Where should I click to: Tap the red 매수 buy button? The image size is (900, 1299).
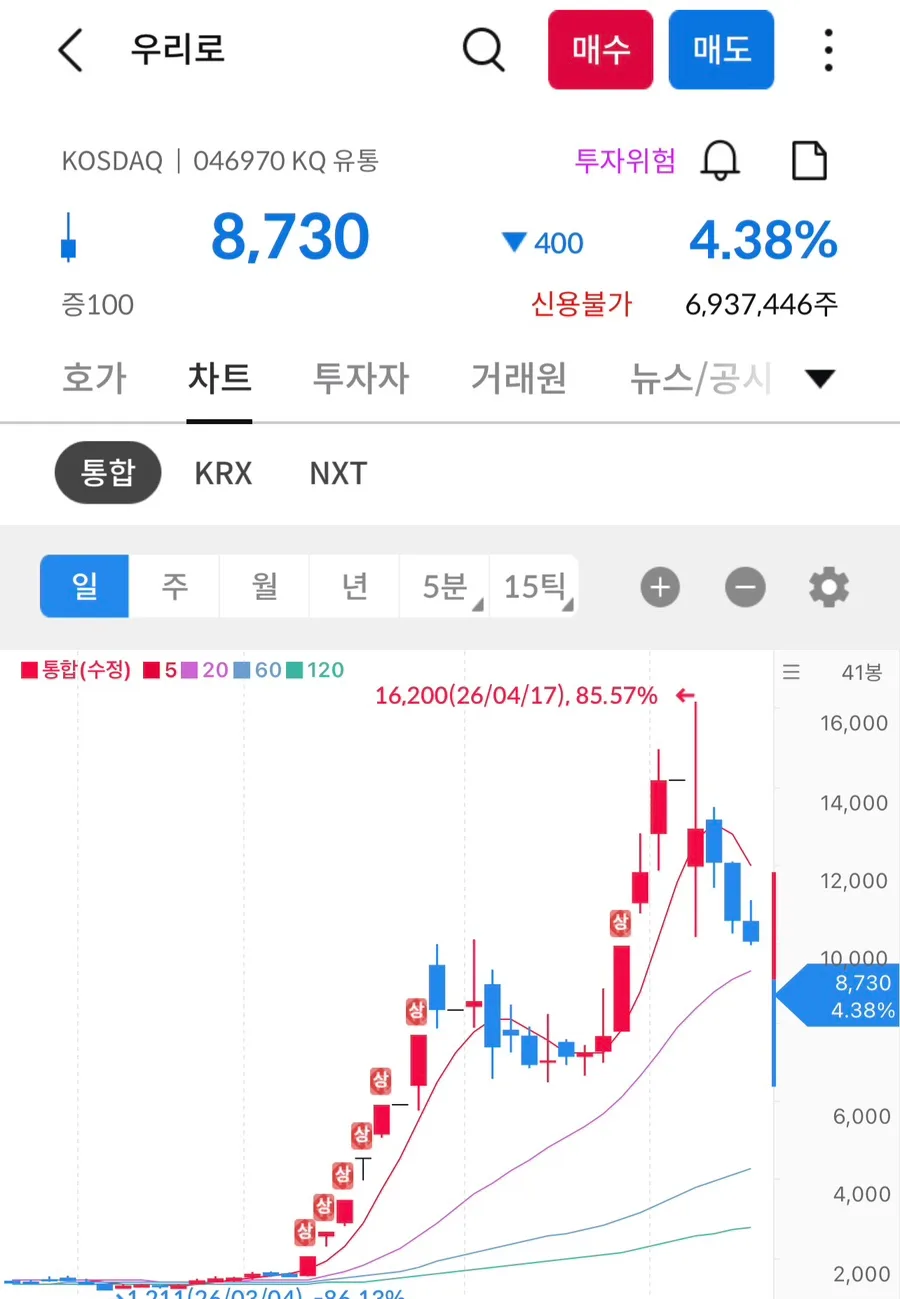tap(600, 49)
